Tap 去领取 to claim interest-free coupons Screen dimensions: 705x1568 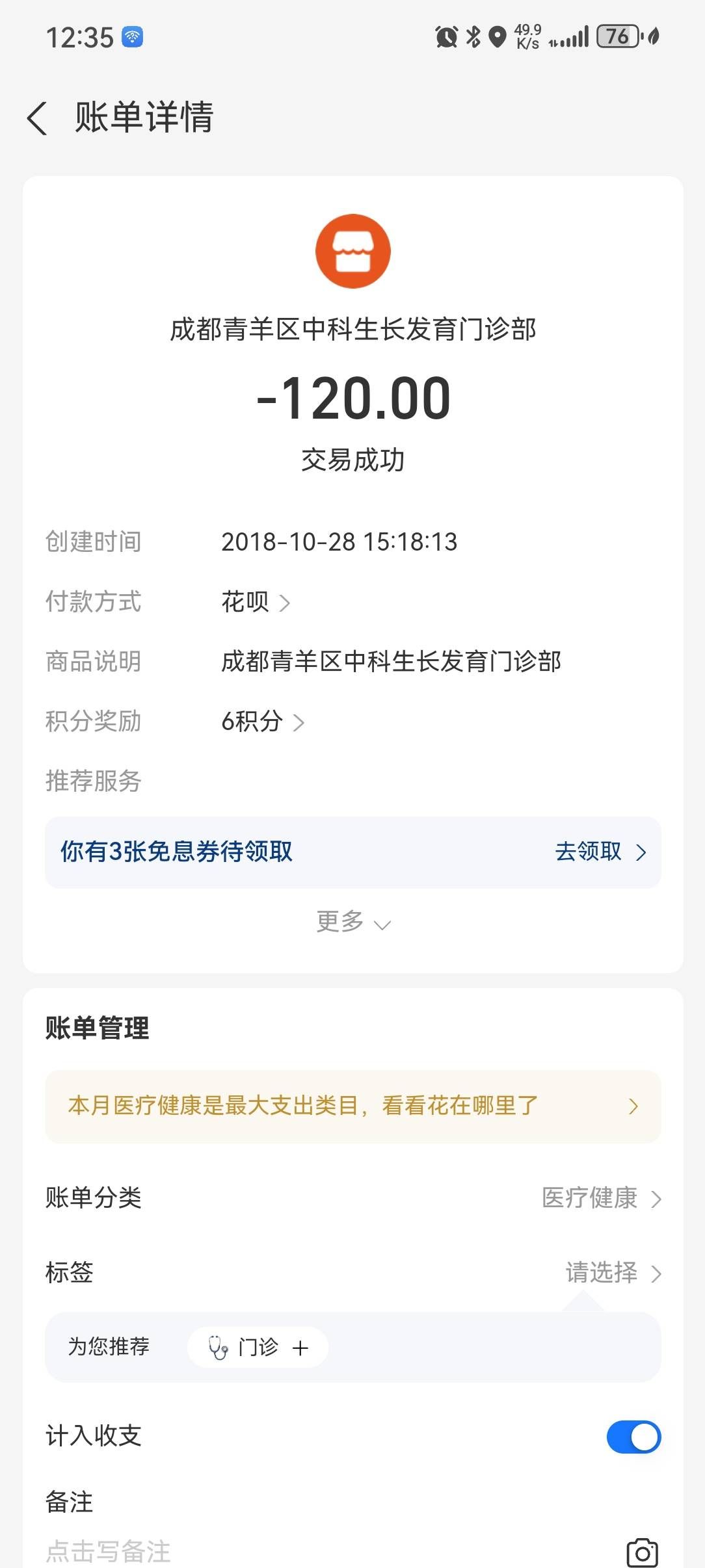(x=600, y=852)
